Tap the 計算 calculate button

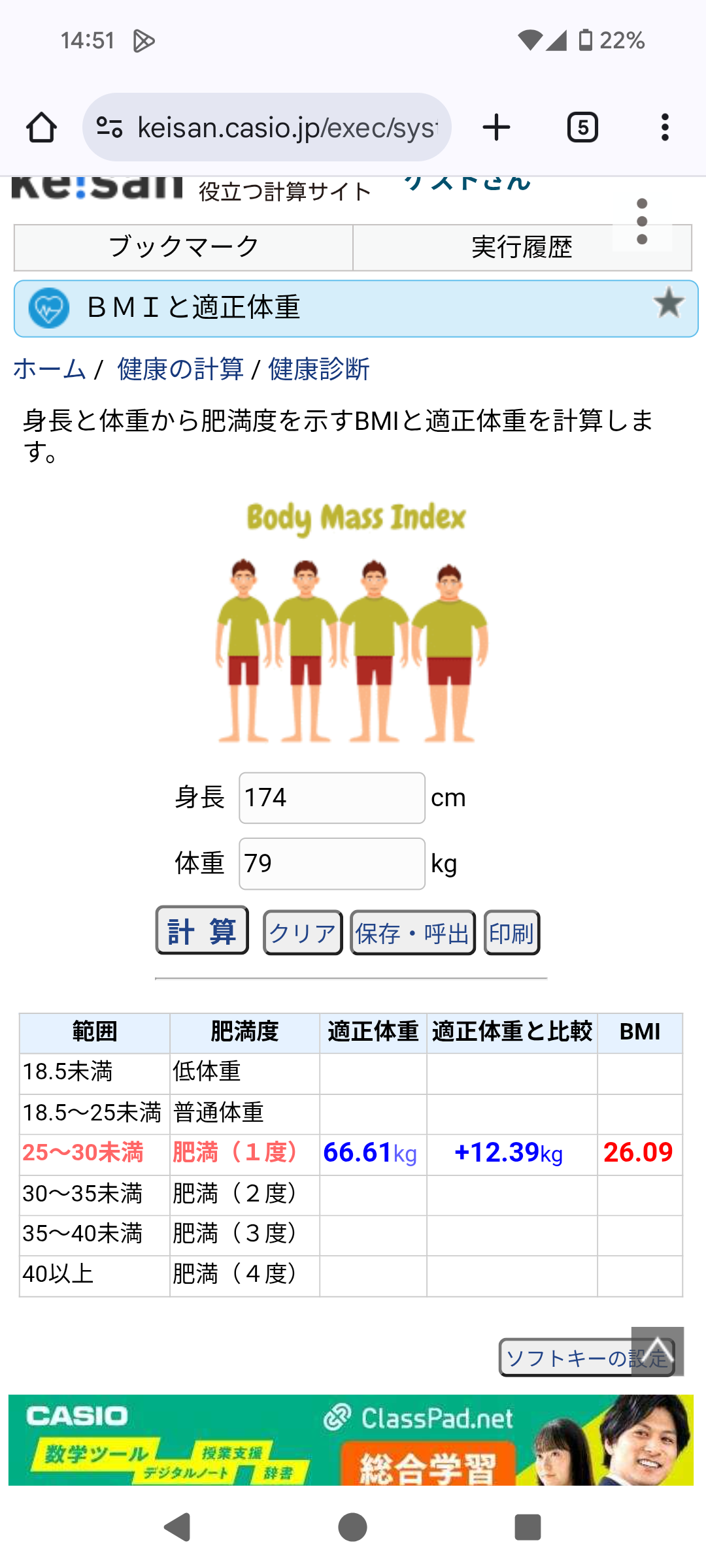202,931
